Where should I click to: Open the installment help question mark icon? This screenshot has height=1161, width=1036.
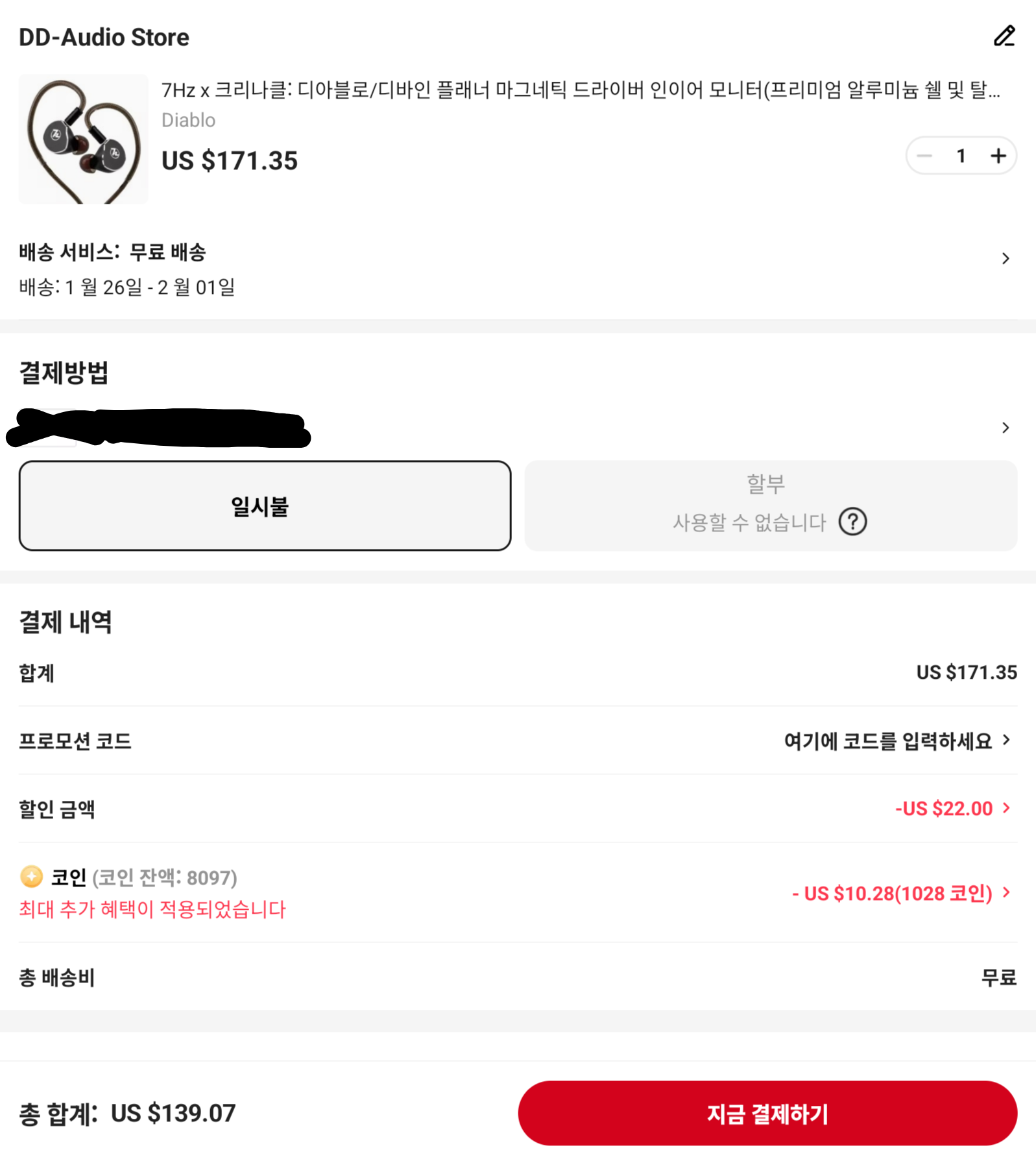coord(854,521)
